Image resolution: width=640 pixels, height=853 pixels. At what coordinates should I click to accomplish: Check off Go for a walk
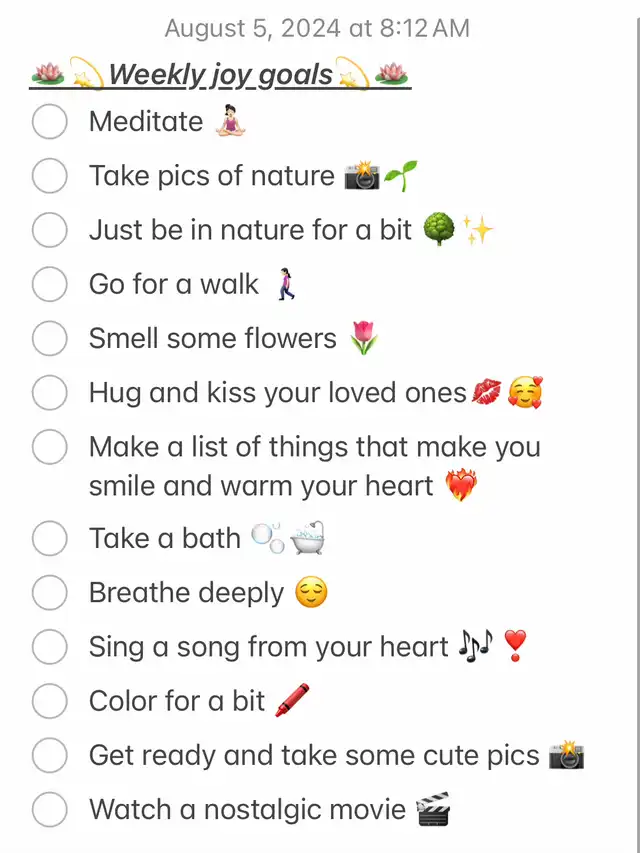point(49,284)
